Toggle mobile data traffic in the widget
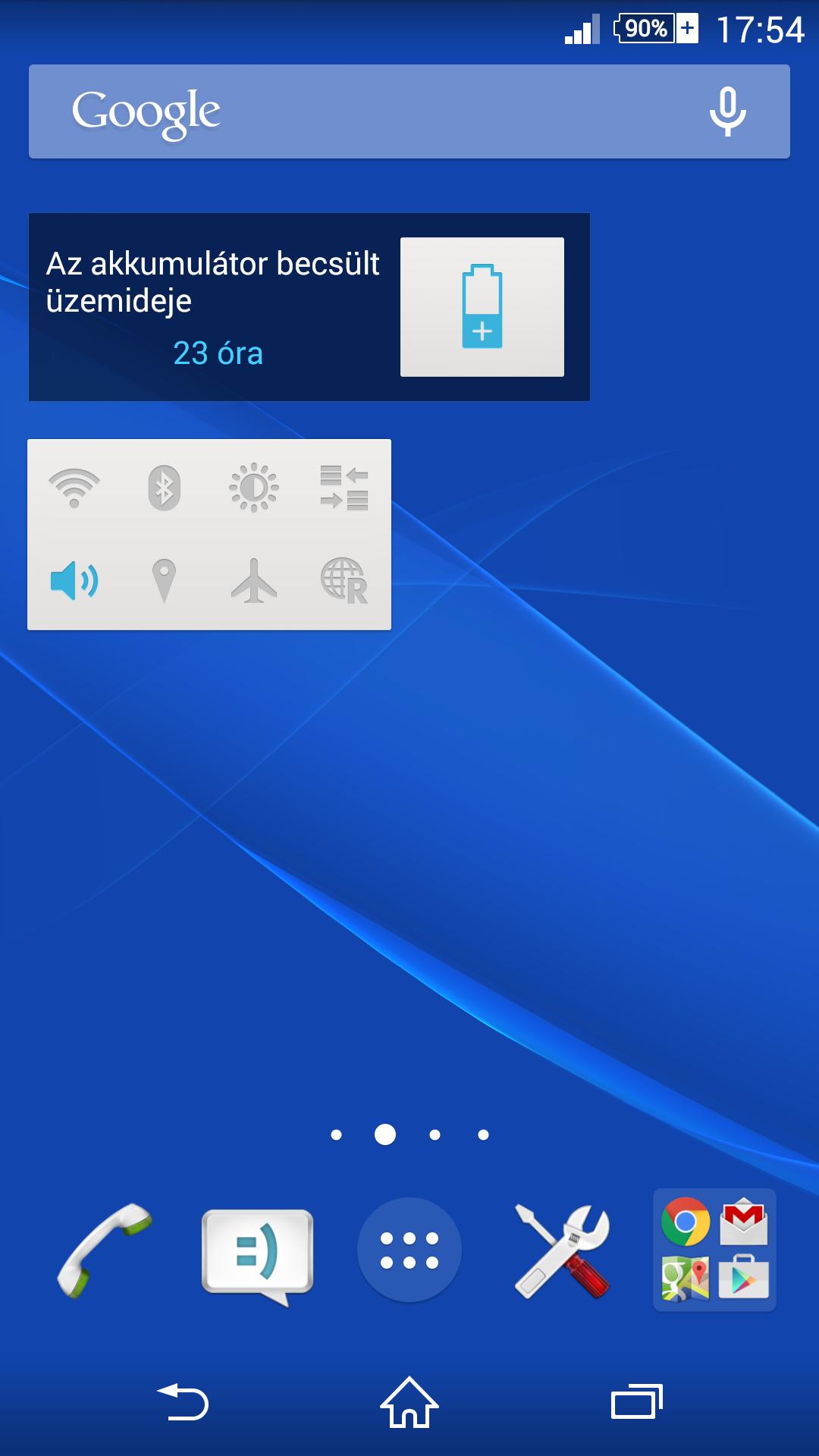Viewport: 819px width, 1456px height. tap(344, 488)
